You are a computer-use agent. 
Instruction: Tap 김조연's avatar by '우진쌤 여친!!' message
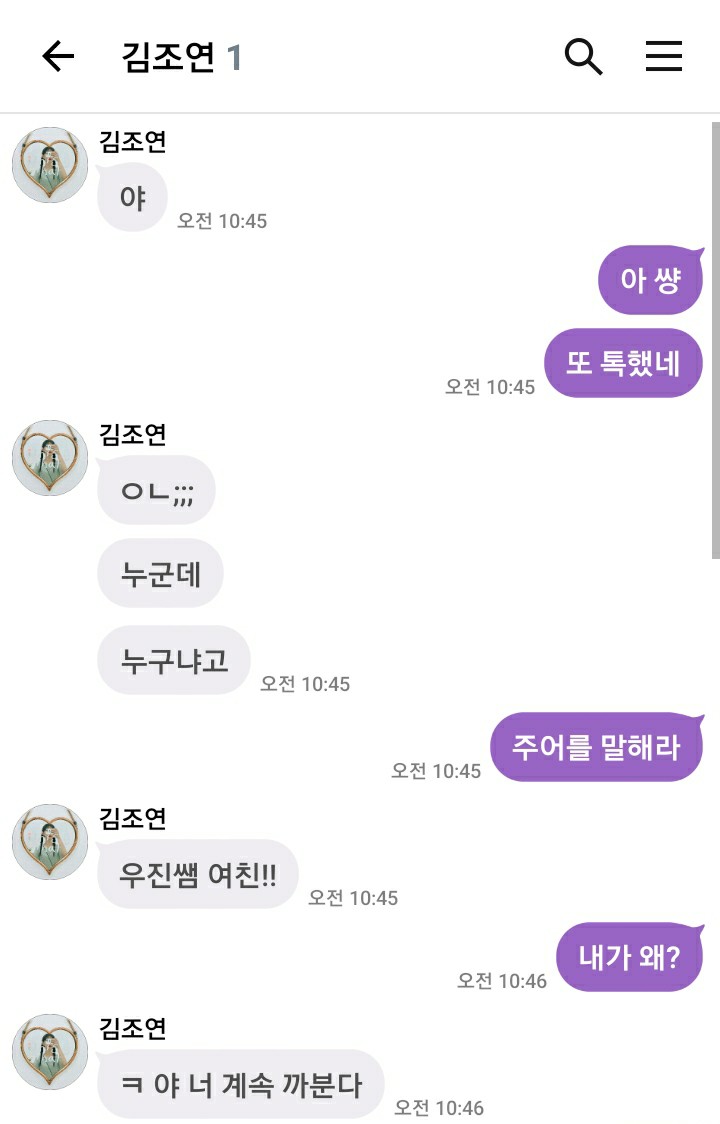(50, 842)
